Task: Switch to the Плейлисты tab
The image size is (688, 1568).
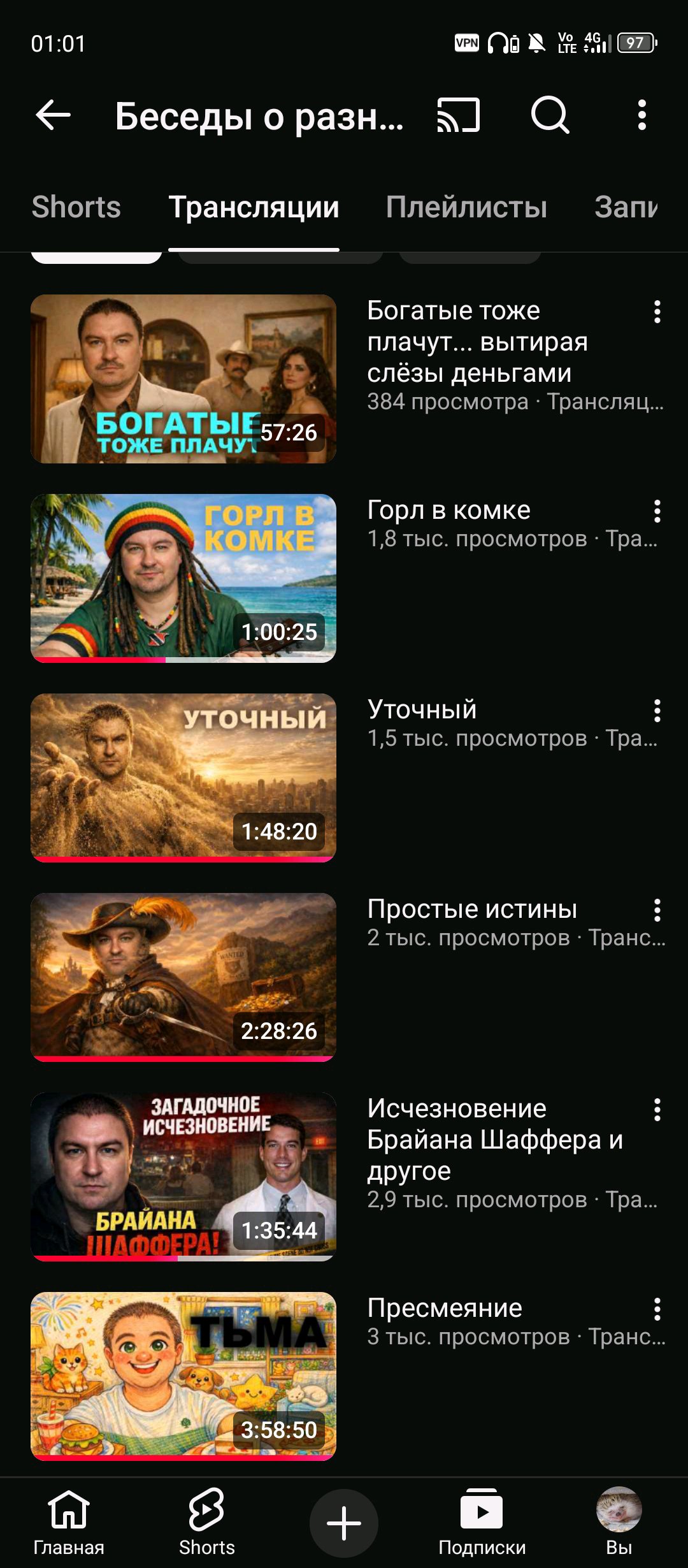Action: click(466, 207)
